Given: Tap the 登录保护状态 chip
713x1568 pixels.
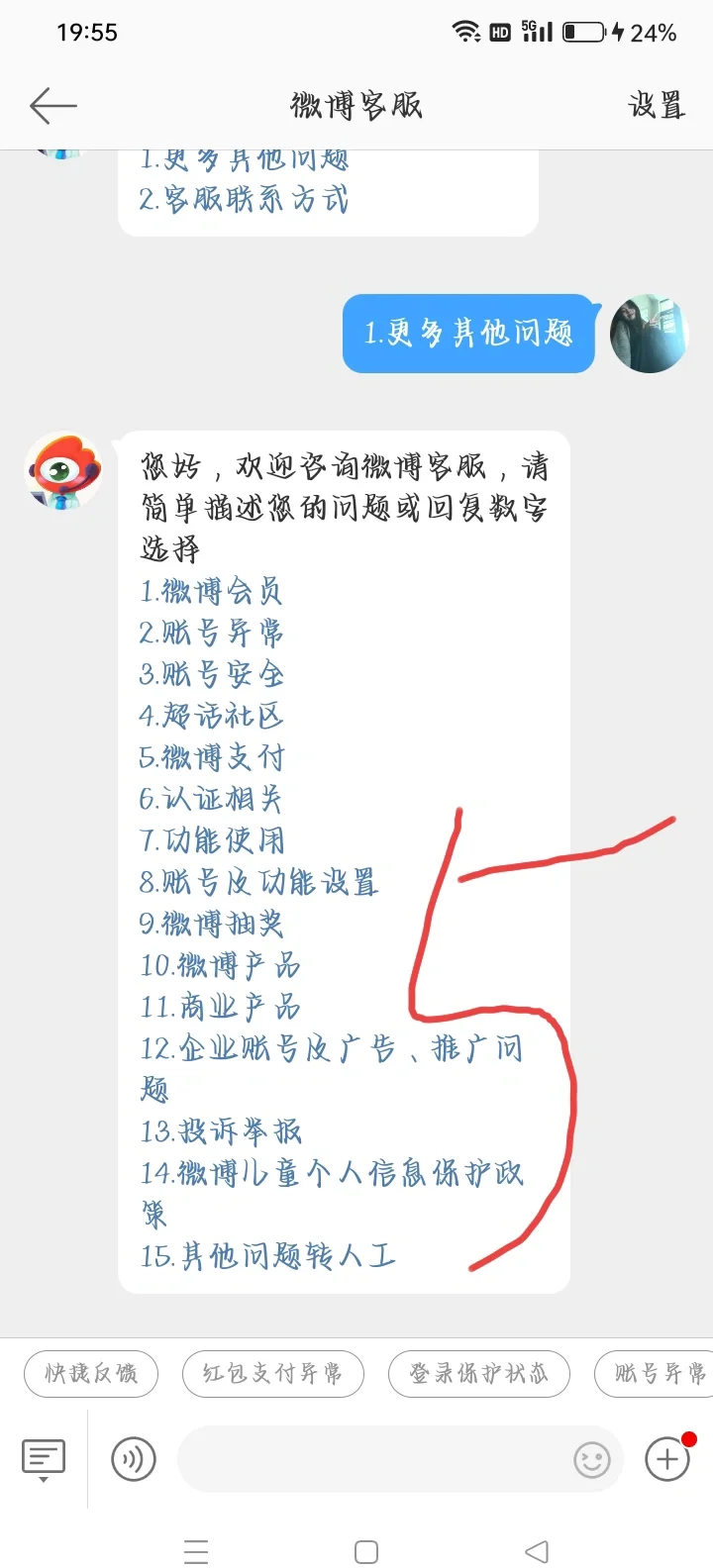Looking at the screenshot, I should (x=479, y=1374).
